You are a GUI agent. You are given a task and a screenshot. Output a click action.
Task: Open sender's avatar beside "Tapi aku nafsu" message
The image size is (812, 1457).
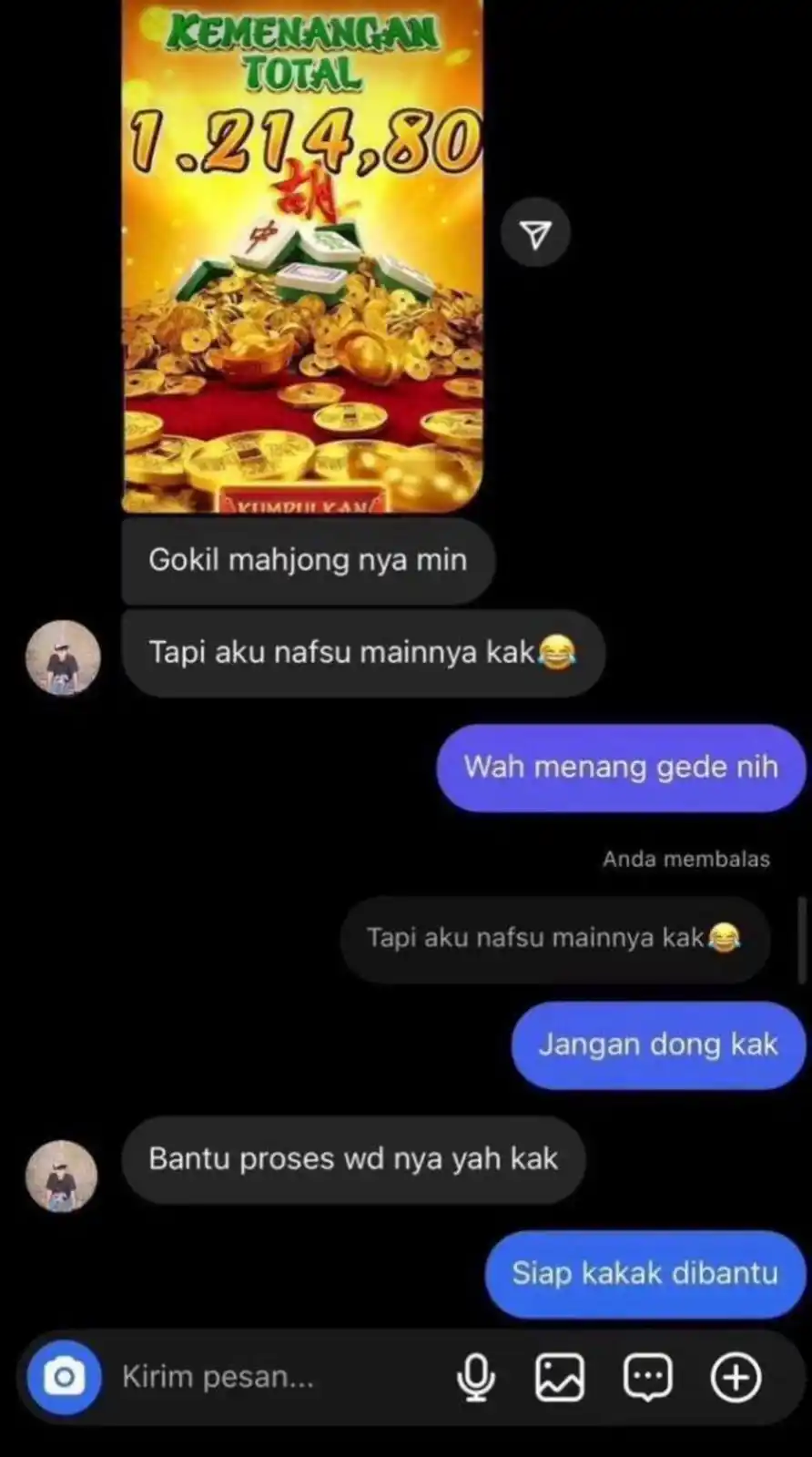(x=63, y=658)
